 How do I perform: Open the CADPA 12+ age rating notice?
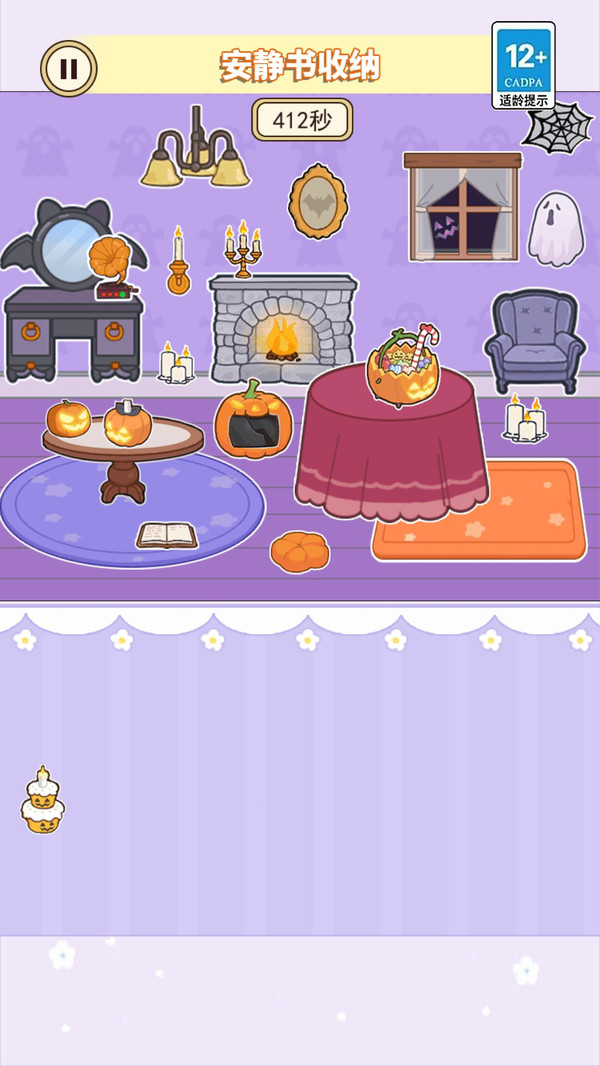click(x=523, y=65)
